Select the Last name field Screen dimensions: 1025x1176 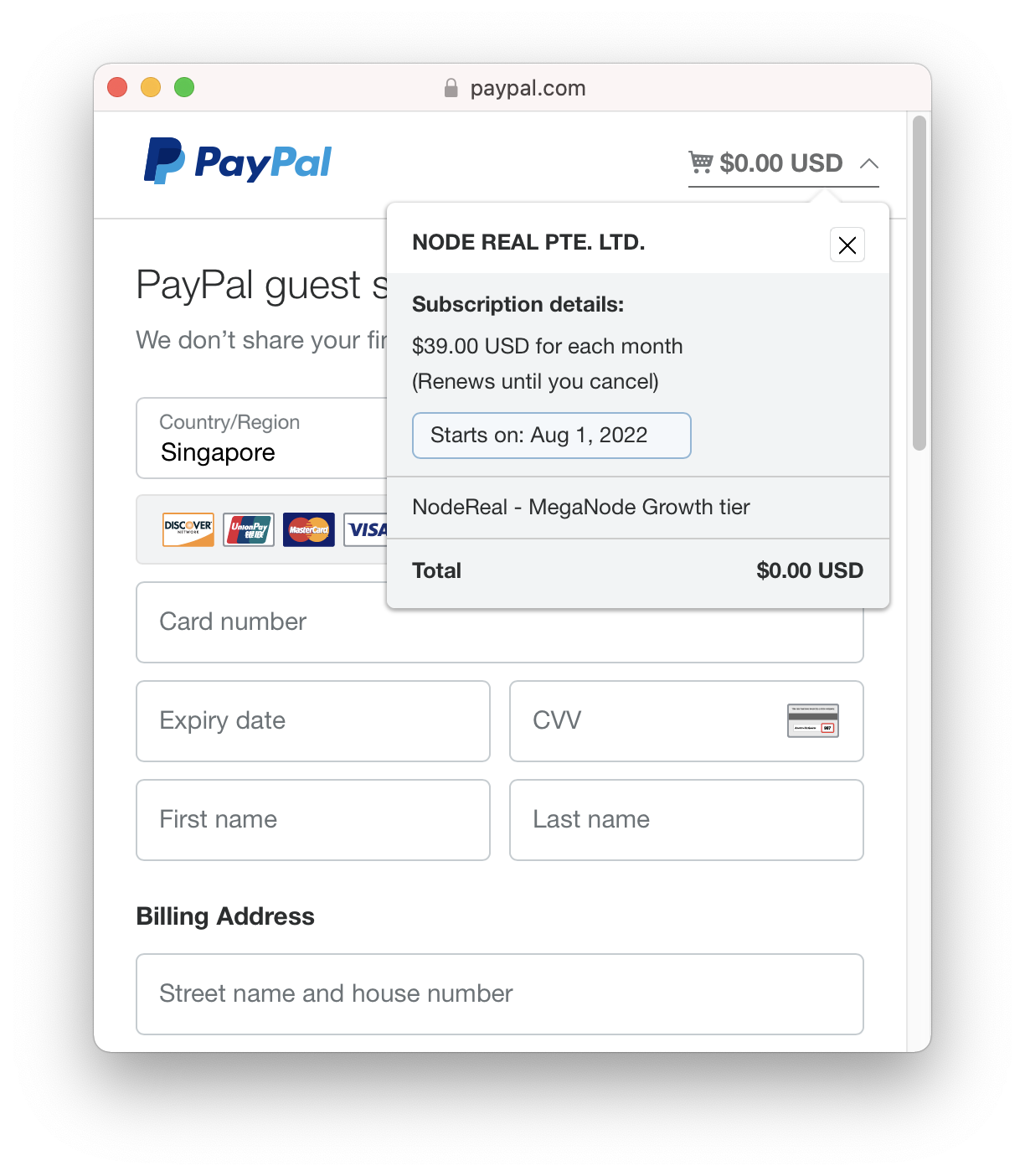(686, 819)
